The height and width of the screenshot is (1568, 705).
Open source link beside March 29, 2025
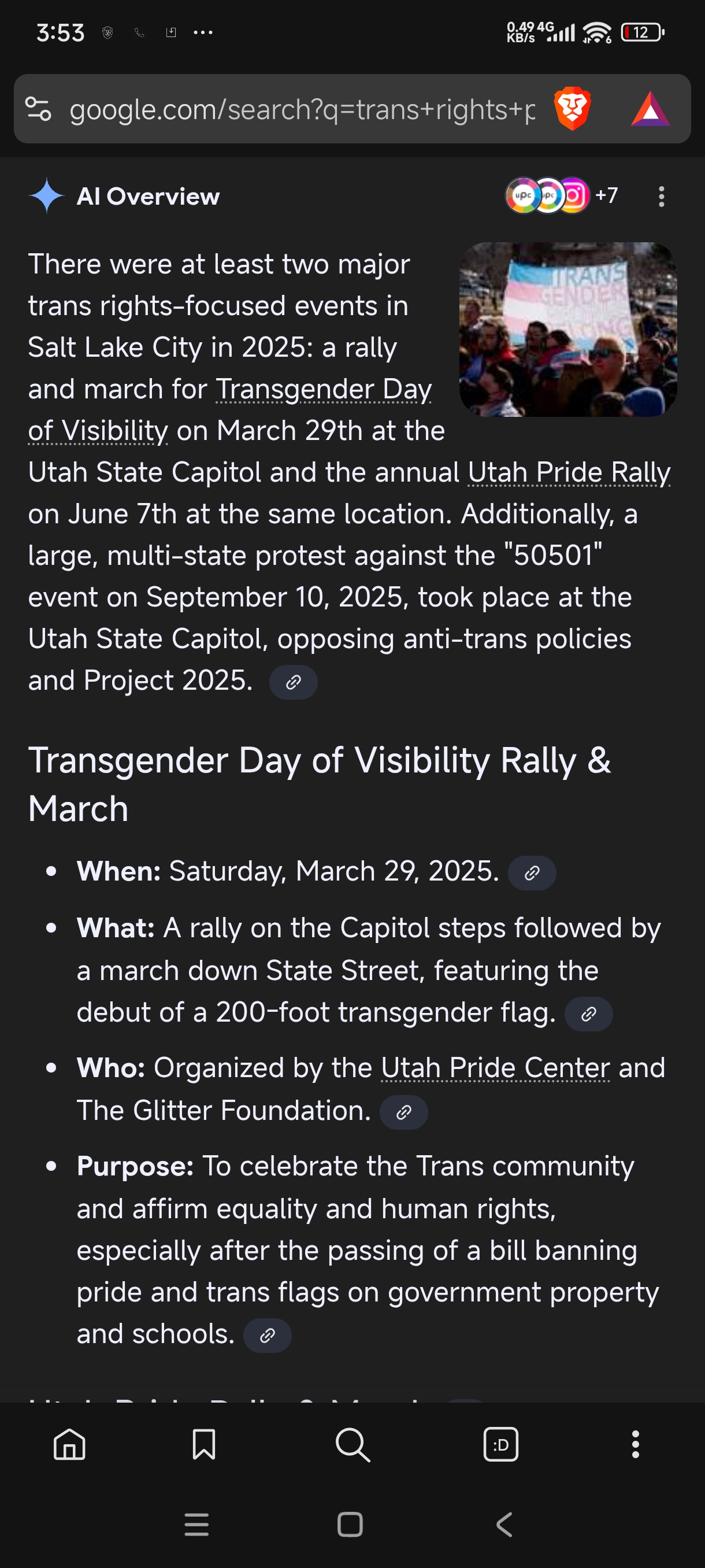coord(532,874)
